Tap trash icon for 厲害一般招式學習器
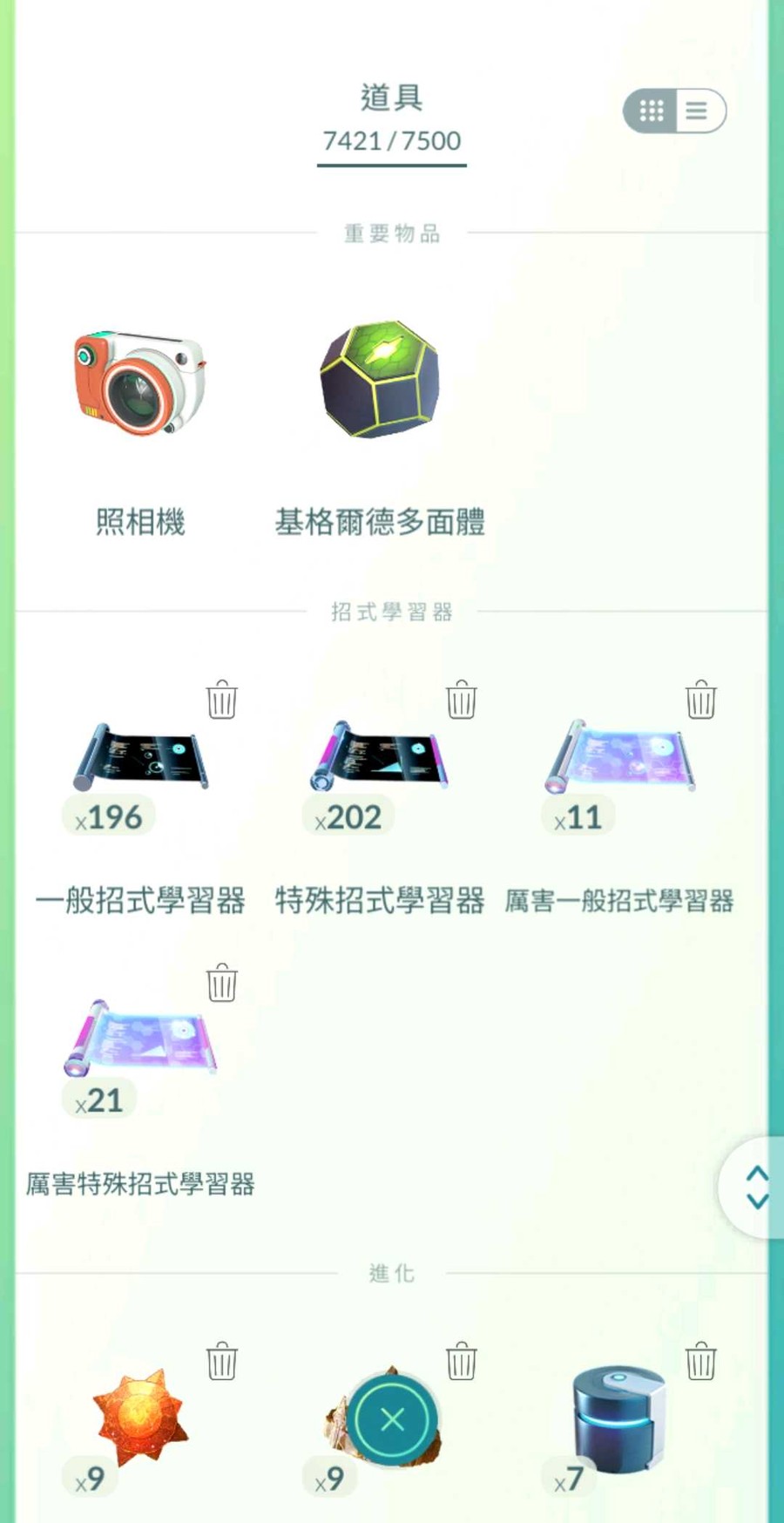 [x=701, y=699]
